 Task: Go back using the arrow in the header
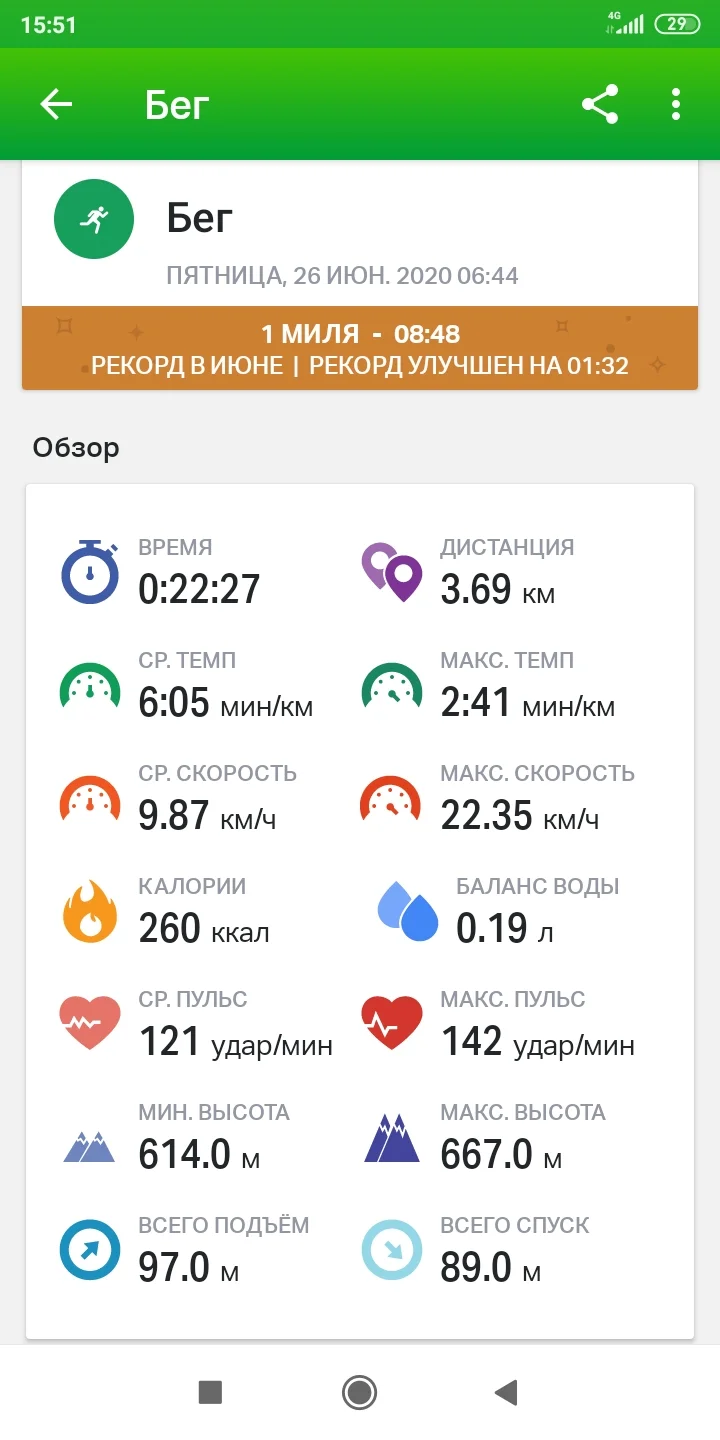click(57, 104)
